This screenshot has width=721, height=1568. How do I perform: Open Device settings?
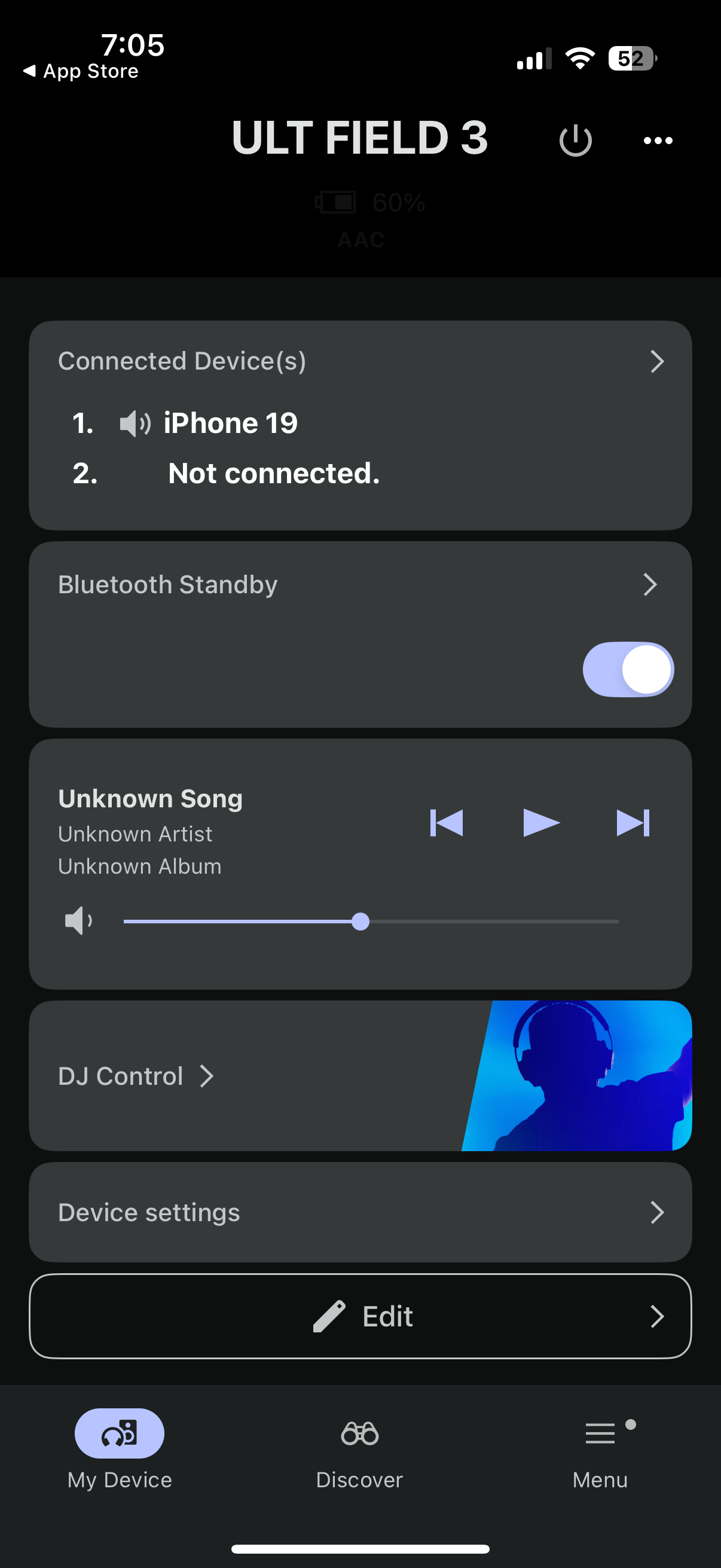click(x=359, y=1213)
